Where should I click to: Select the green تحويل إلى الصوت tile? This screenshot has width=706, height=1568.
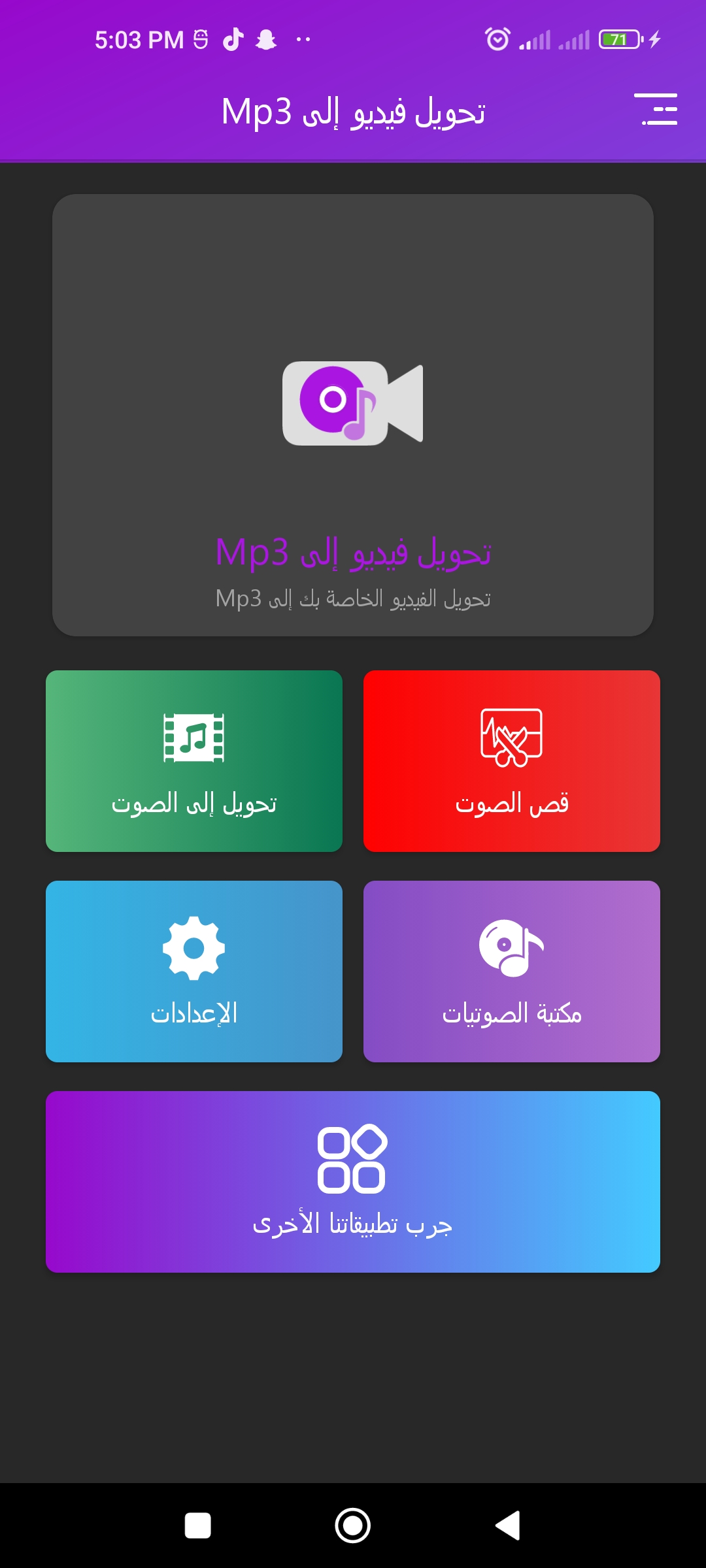[x=194, y=761]
